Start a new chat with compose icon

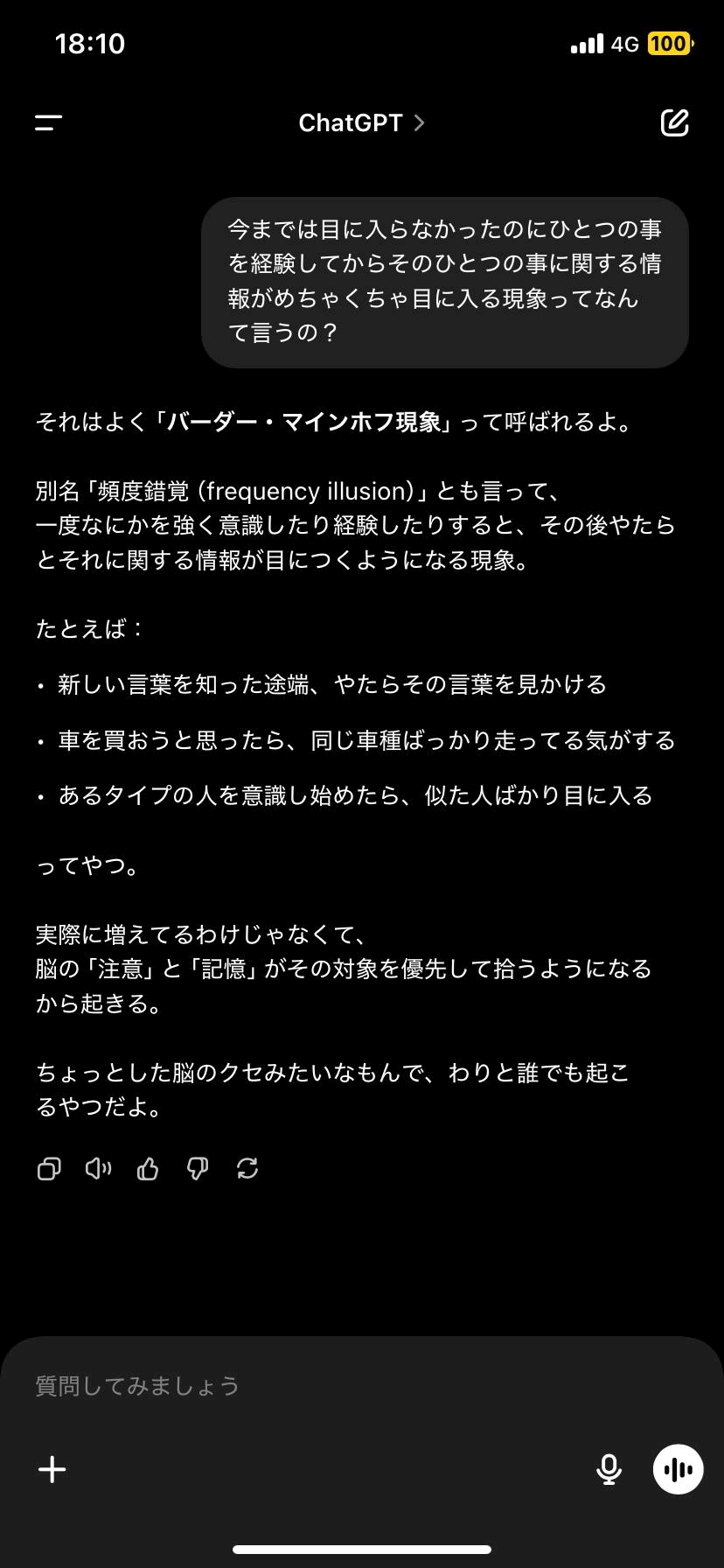click(675, 123)
